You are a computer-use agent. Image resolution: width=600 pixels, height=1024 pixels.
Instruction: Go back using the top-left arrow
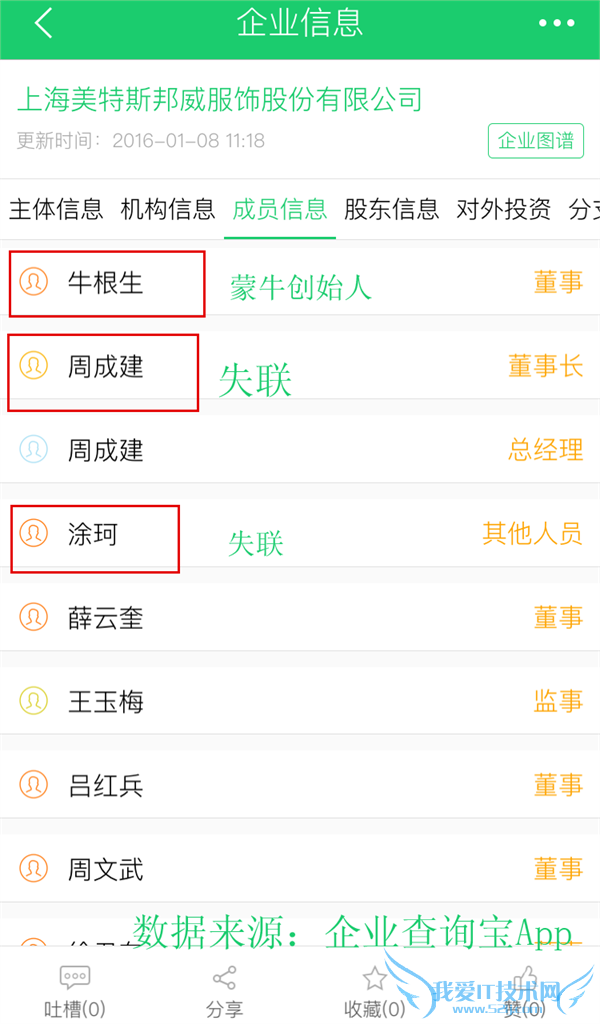pos(43,24)
